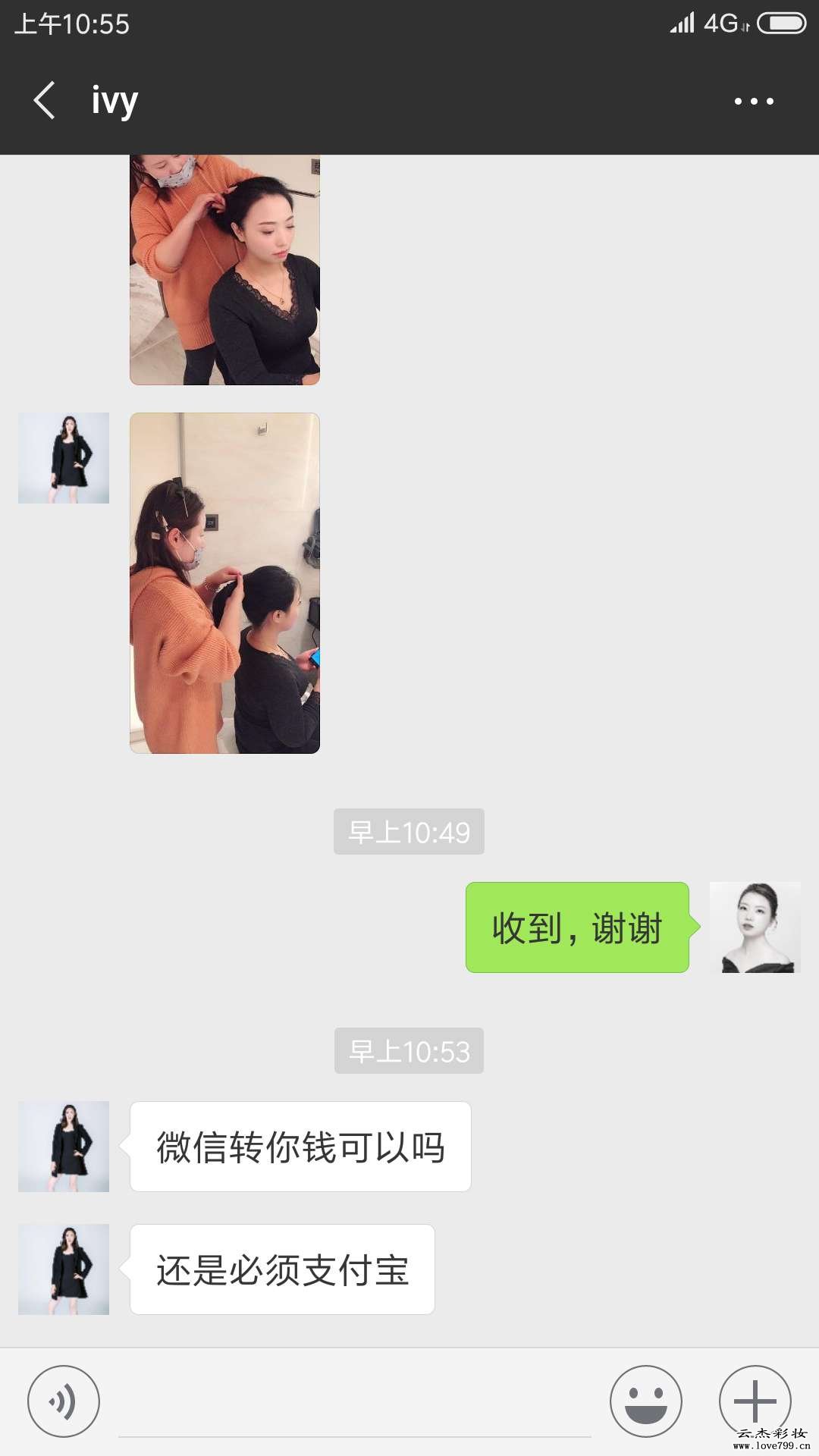This screenshot has height=1456, width=819.
Task: Open the photo of hairstyling next to ivy's avatar
Action: click(224, 582)
